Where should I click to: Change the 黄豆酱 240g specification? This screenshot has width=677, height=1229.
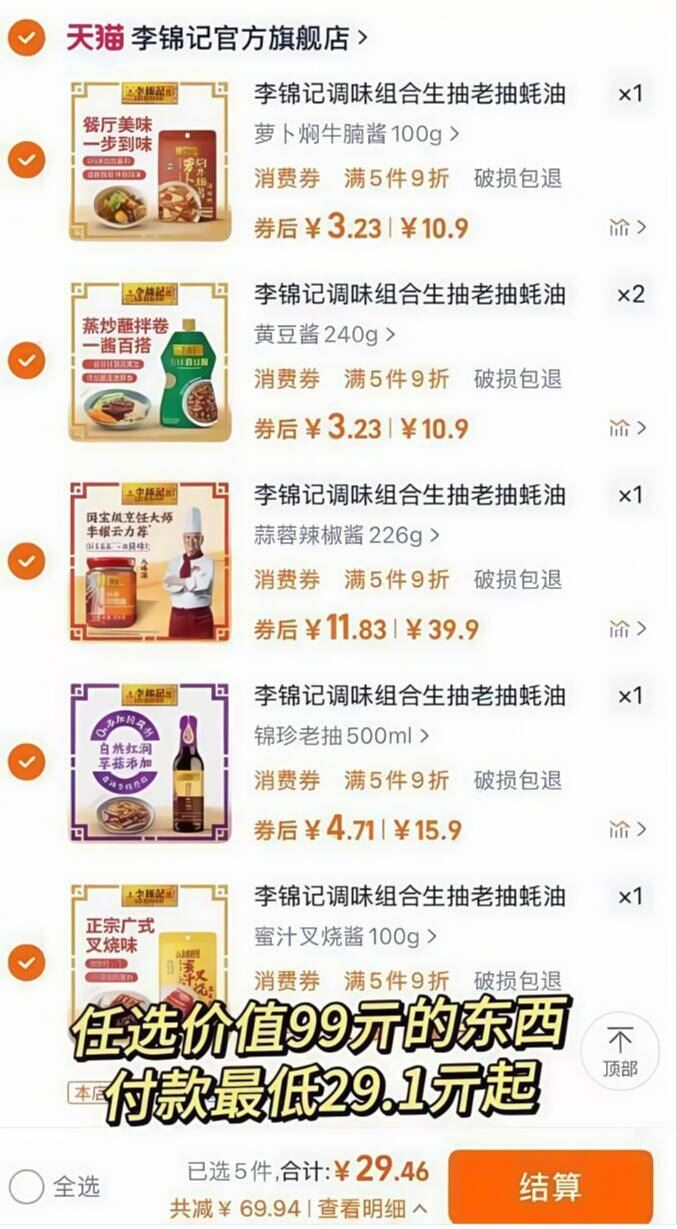tap(325, 334)
